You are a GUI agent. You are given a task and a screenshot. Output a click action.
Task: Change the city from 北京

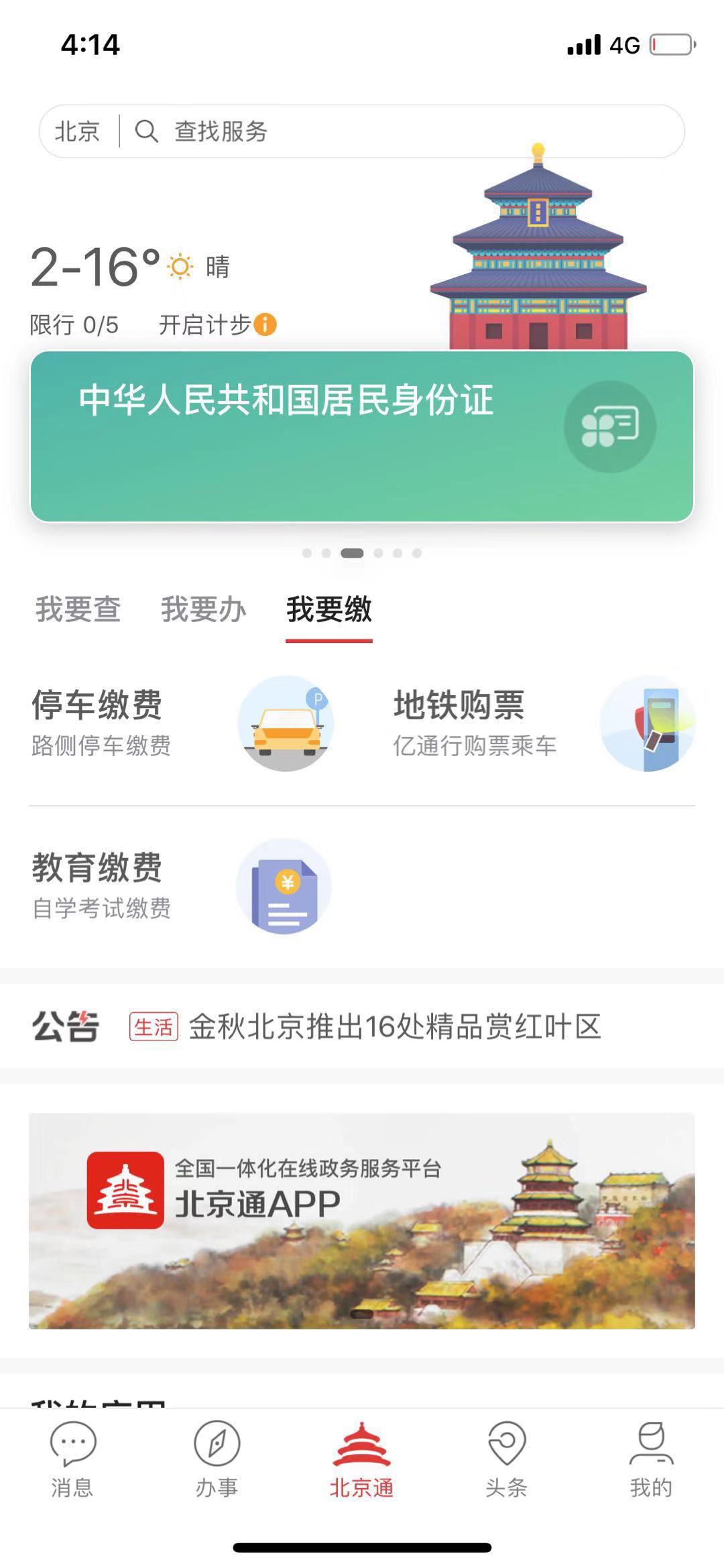click(77, 131)
